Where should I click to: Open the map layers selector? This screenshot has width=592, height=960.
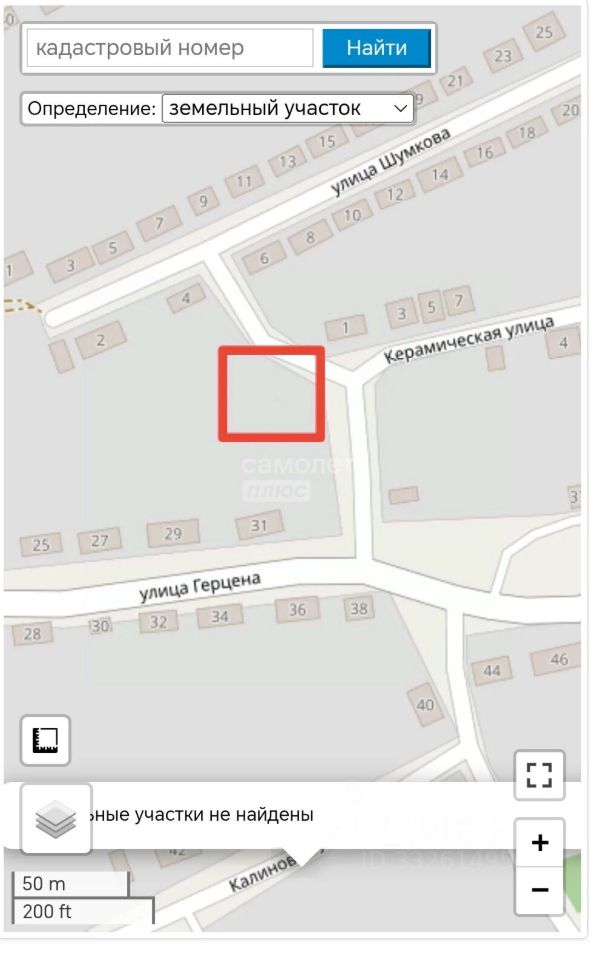[56, 818]
